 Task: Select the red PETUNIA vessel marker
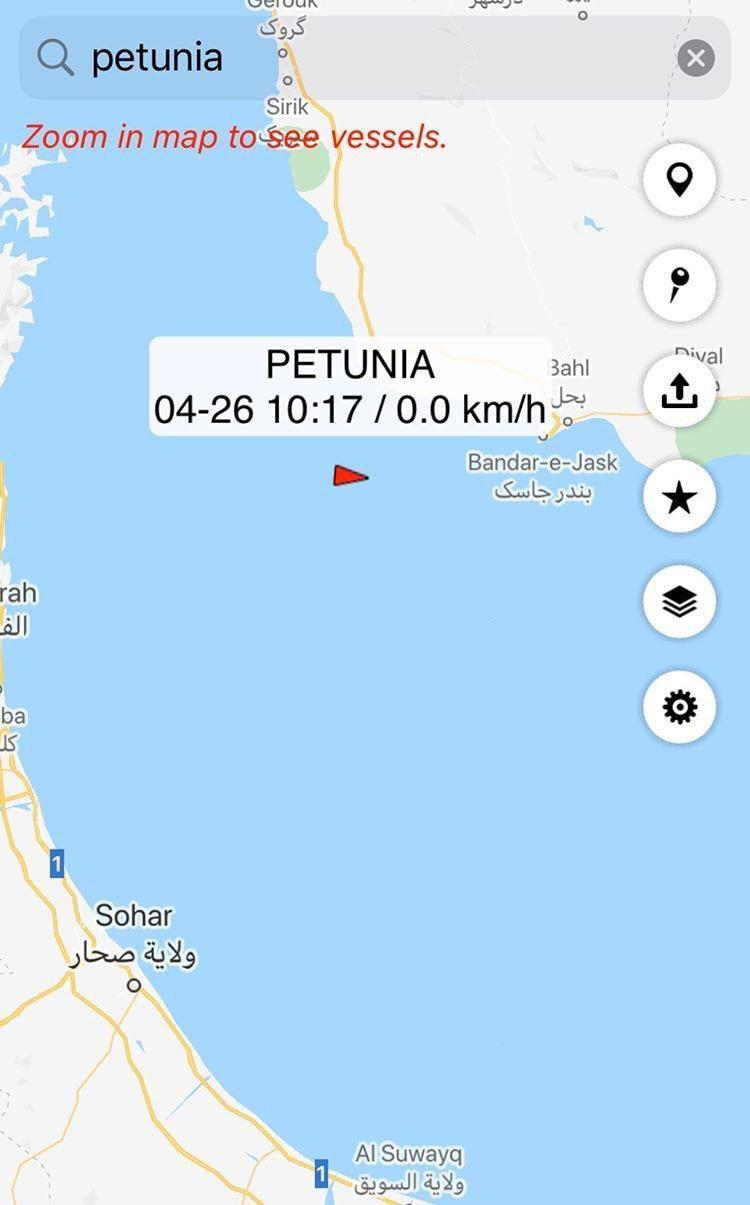click(x=350, y=477)
